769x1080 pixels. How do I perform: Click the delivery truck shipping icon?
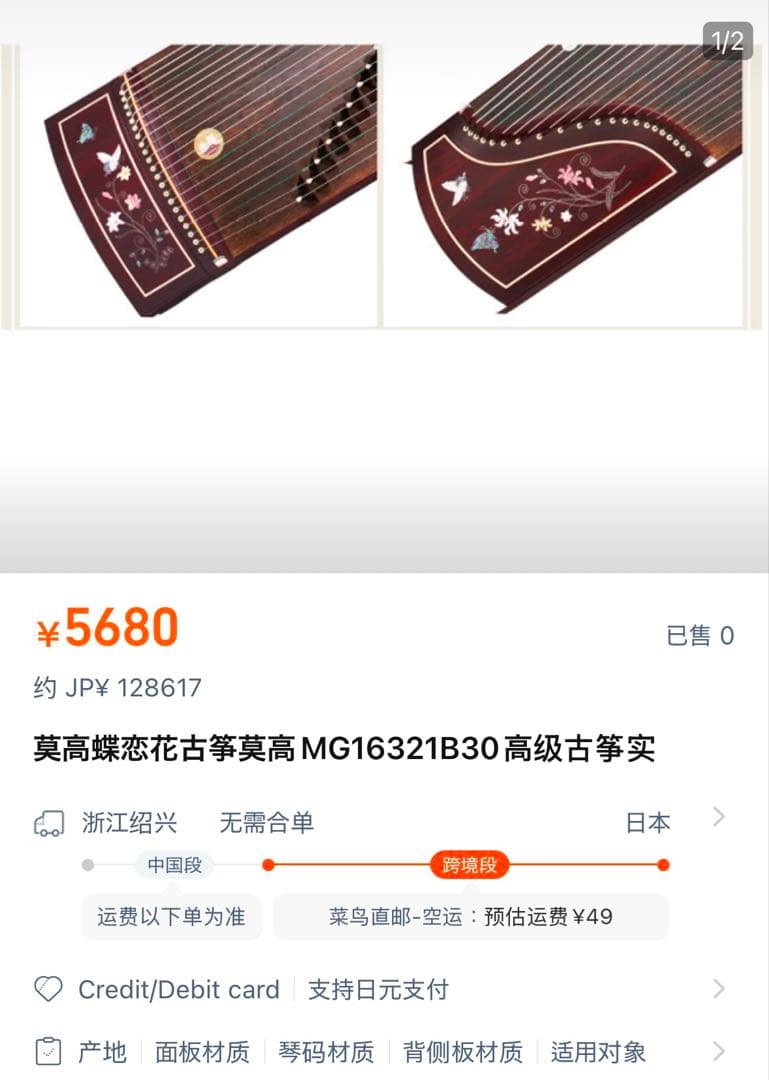click(x=46, y=822)
